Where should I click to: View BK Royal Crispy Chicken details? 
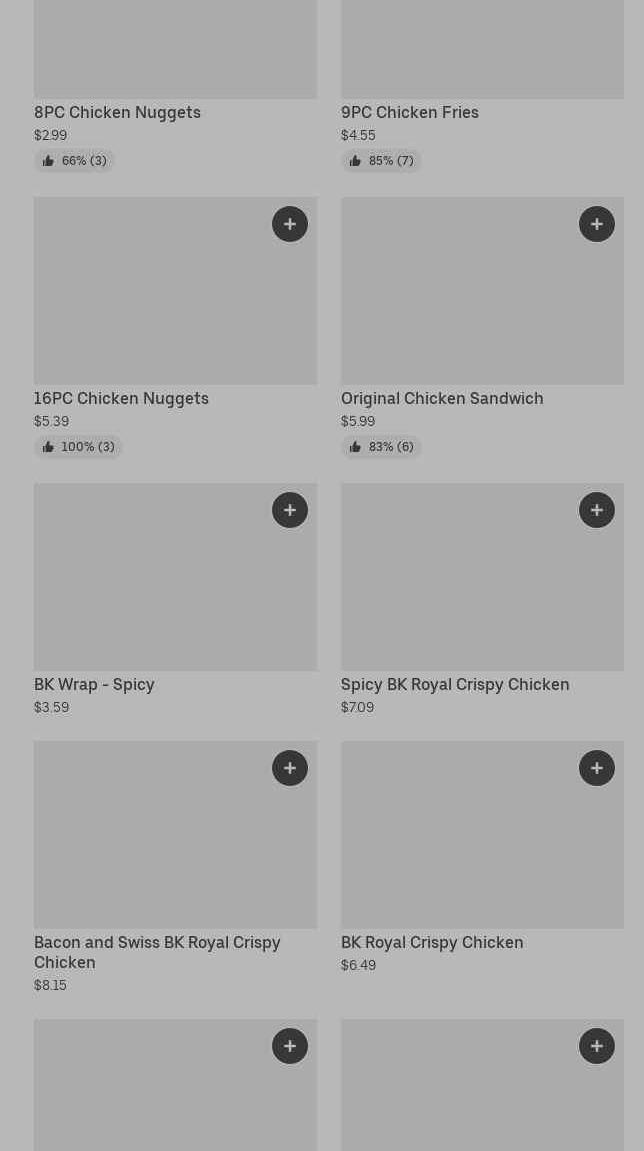[432, 943]
